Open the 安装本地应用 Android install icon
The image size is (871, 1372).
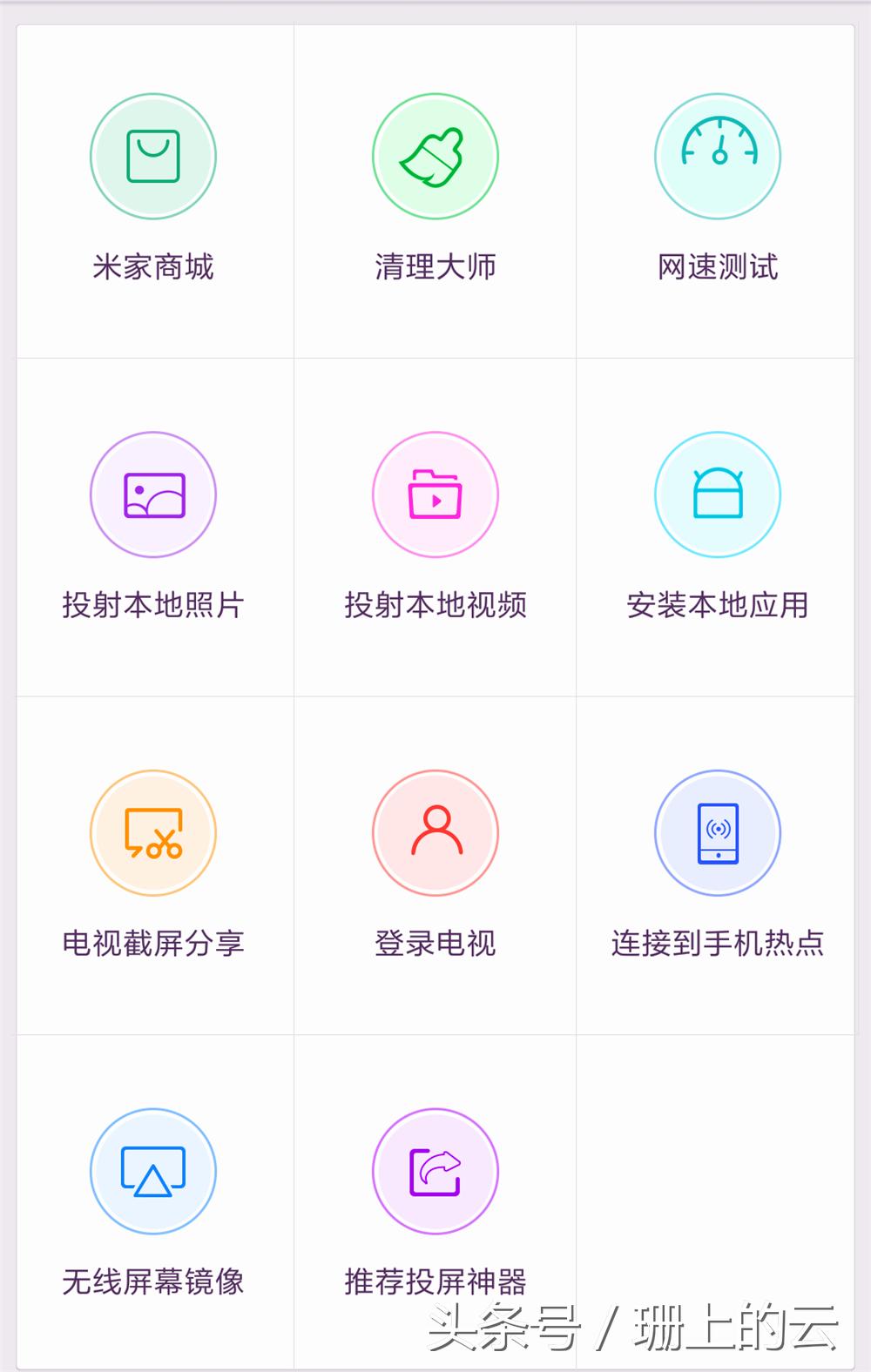coord(716,494)
